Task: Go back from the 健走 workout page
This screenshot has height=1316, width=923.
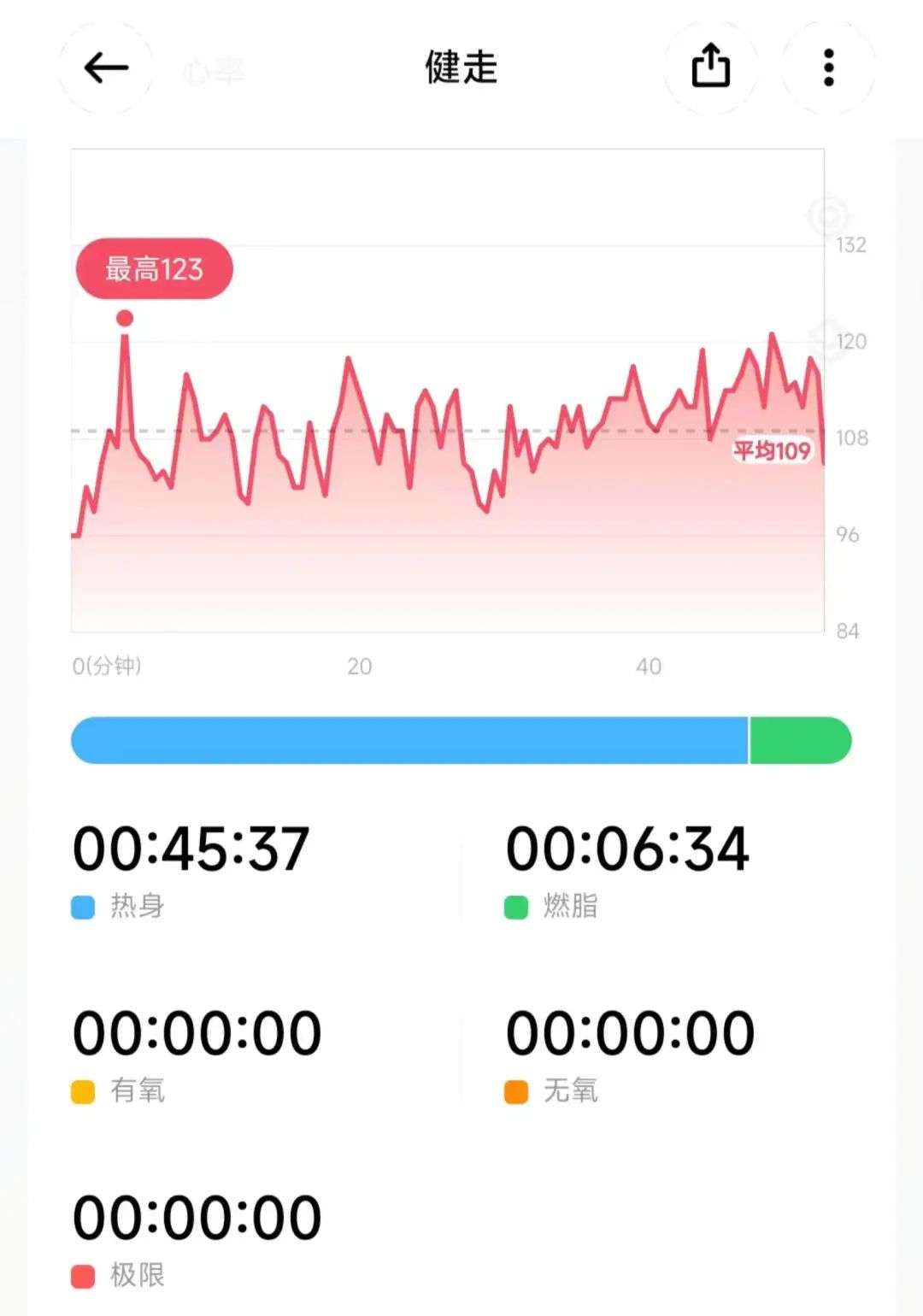Action: pyautogui.click(x=106, y=68)
